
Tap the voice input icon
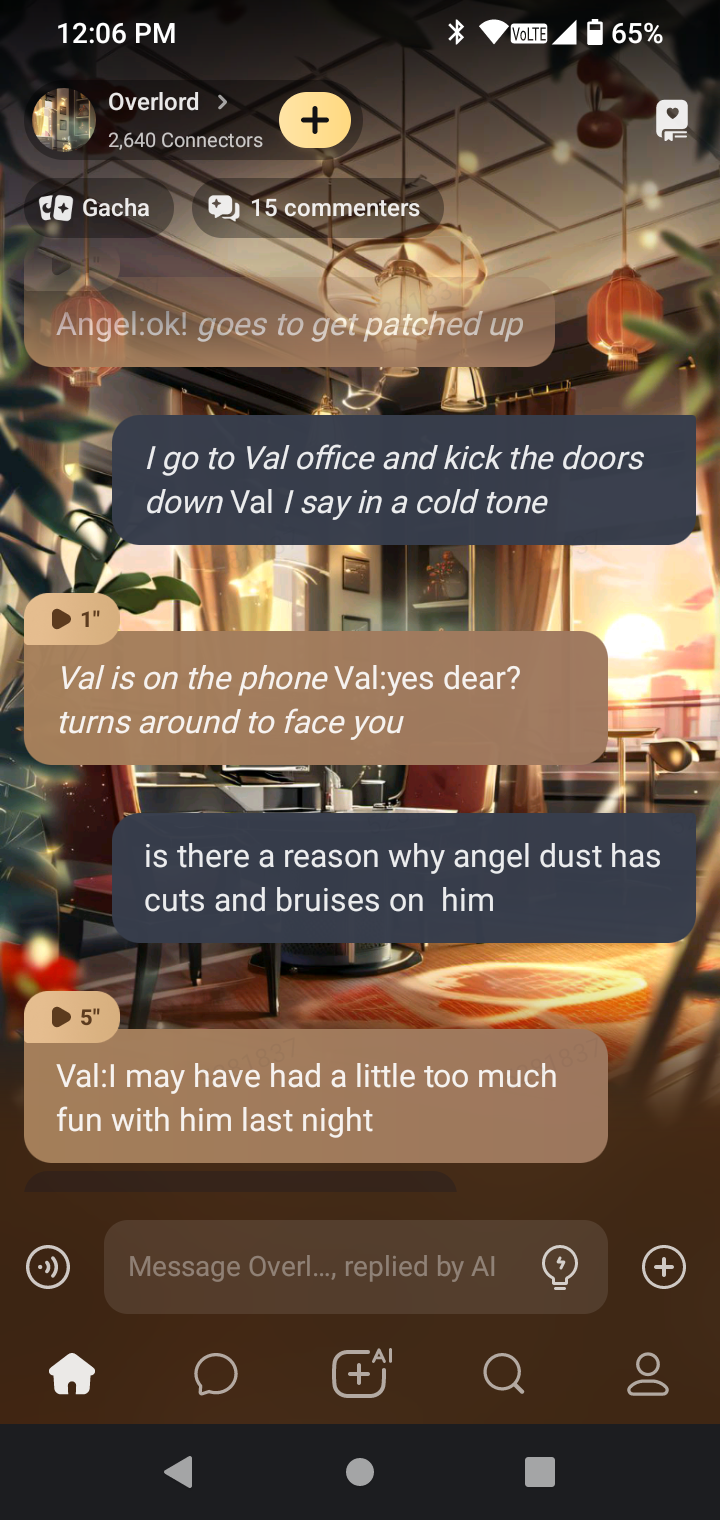(48, 1267)
